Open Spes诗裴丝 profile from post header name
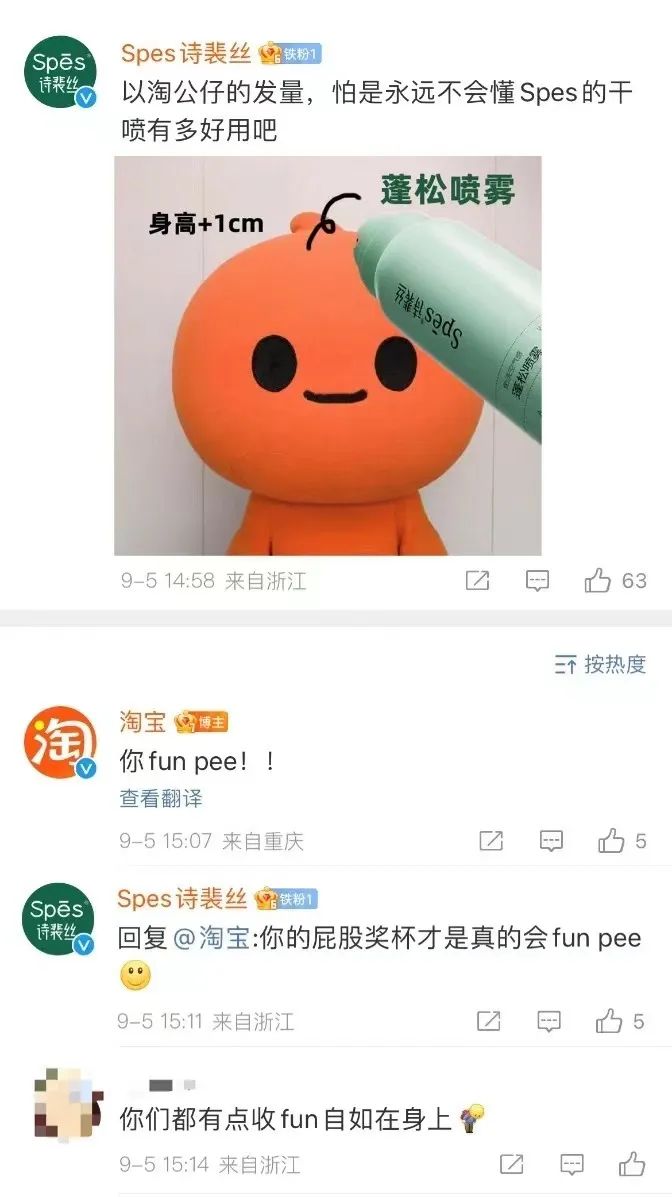The image size is (672, 1197). point(186,53)
